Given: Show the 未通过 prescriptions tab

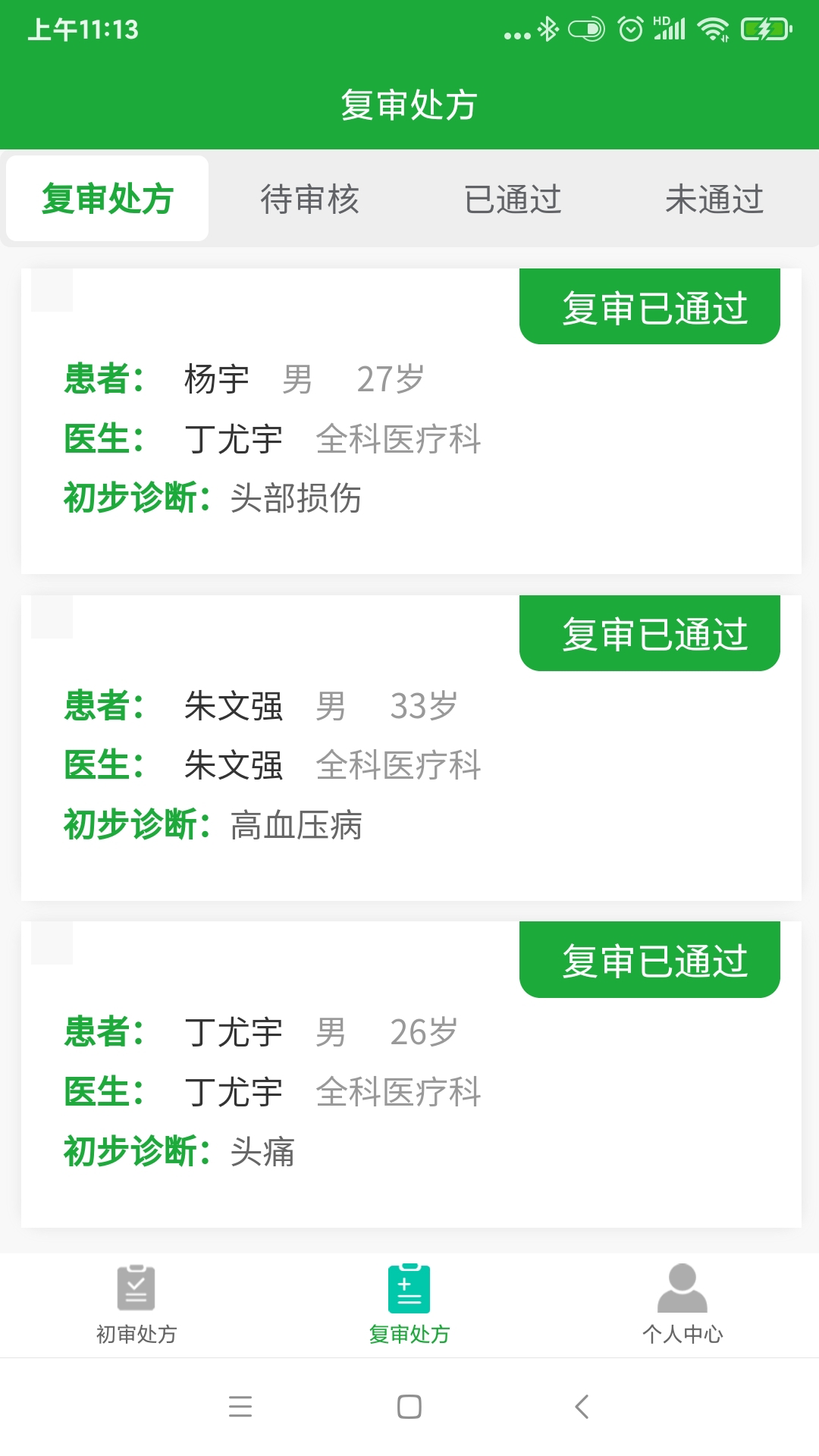Looking at the screenshot, I should pyautogui.click(x=714, y=199).
